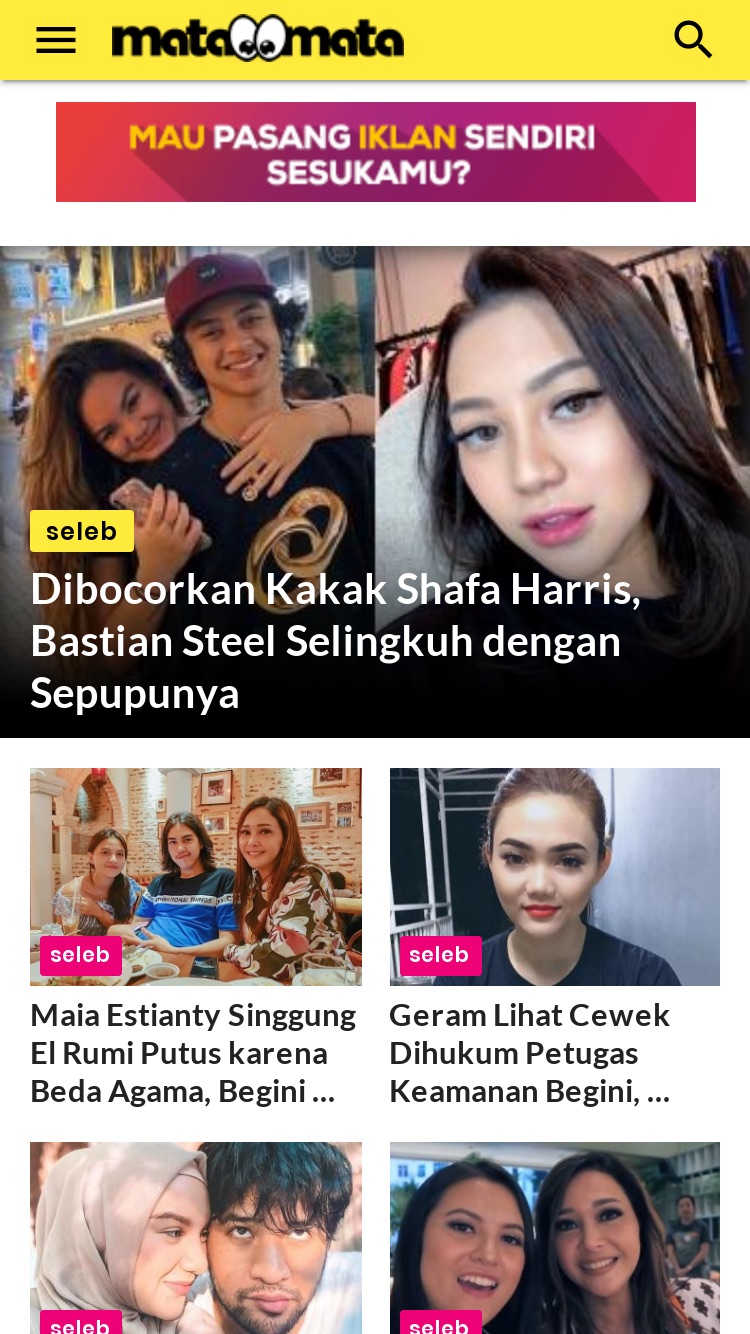Image resolution: width=750 pixels, height=1334 pixels.
Task: Open the Bastian Steel headline article
Action: (336, 641)
